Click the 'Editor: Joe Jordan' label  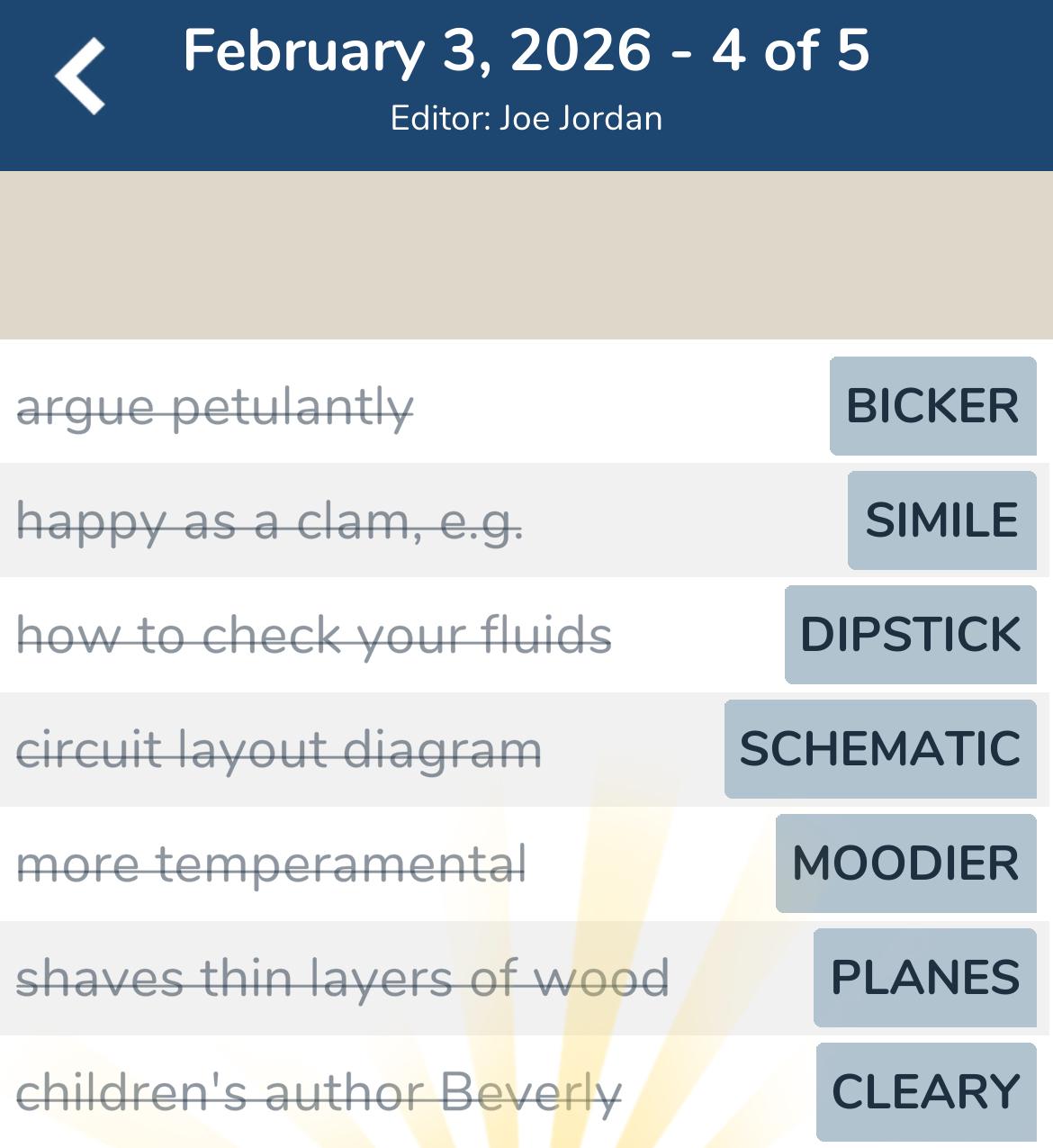pos(526,117)
